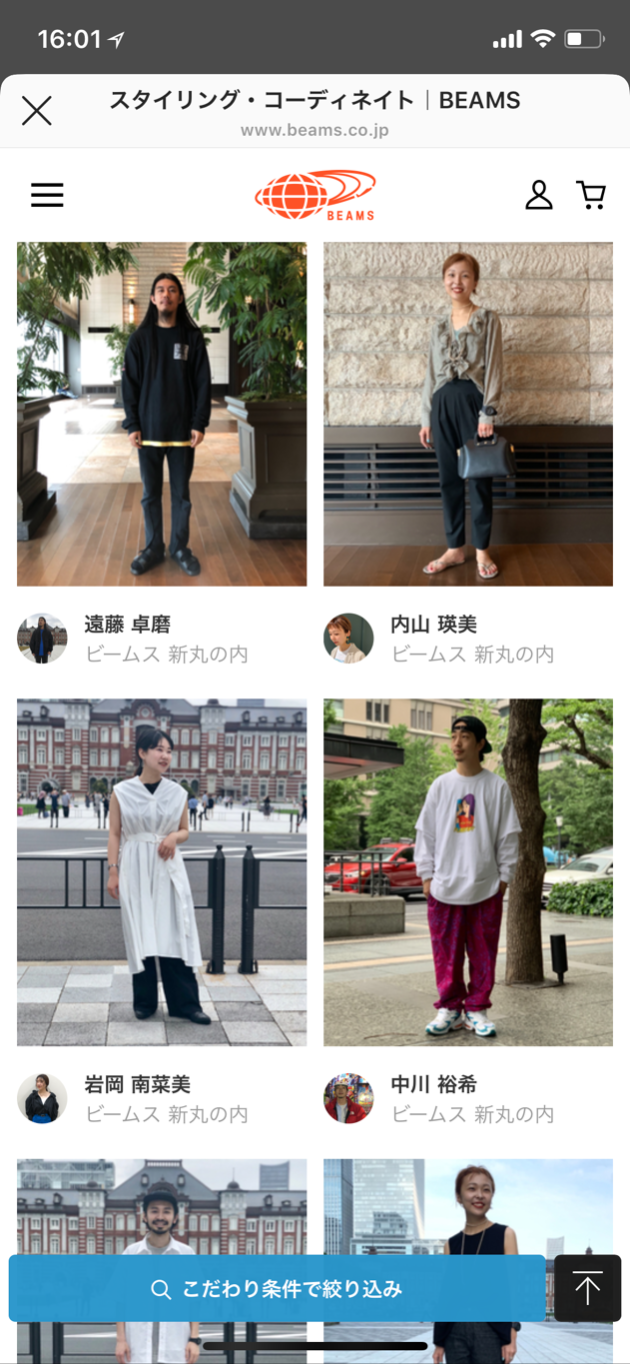Open 遠藤 卓磨's styling photo

(x=162, y=414)
